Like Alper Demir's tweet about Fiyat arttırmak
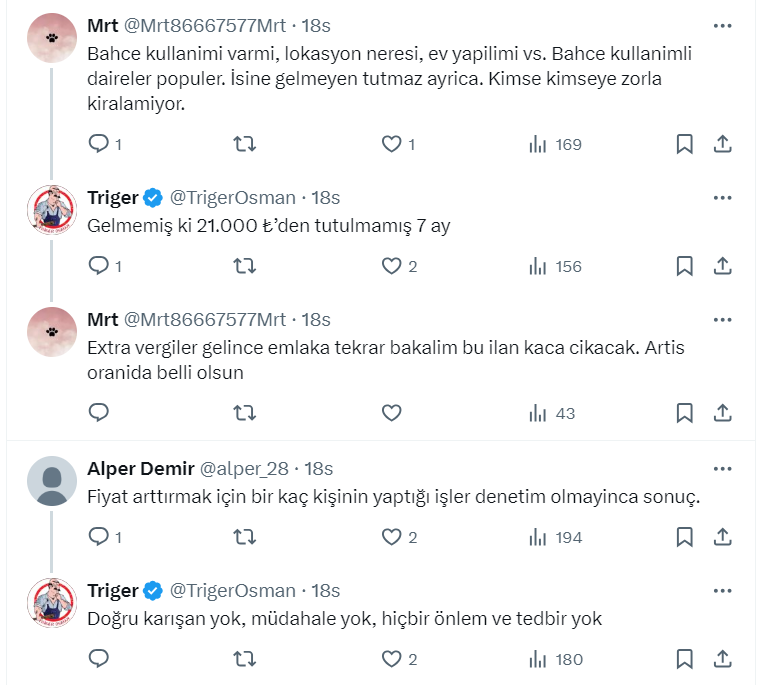766x685 pixels. (x=391, y=537)
